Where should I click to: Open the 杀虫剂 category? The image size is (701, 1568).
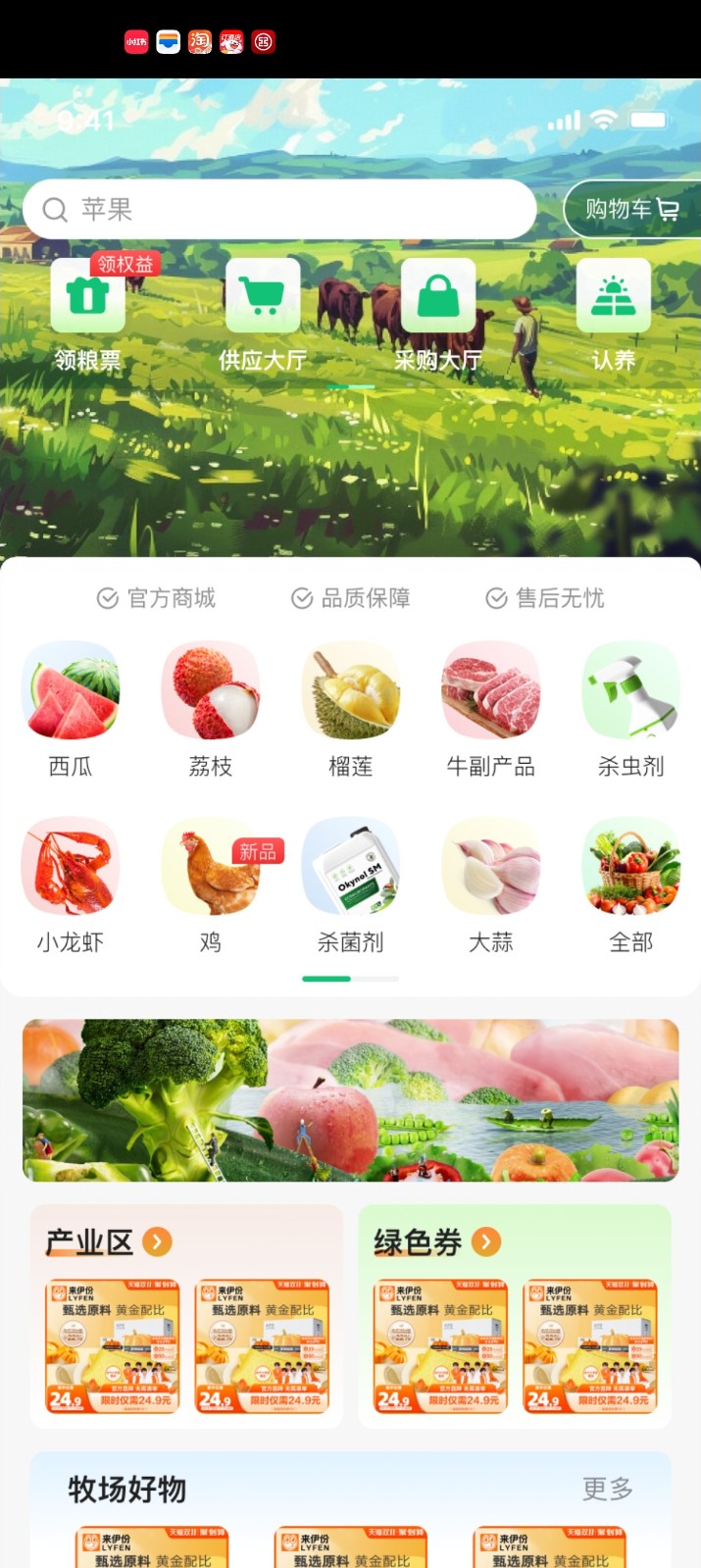tap(630, 690)
